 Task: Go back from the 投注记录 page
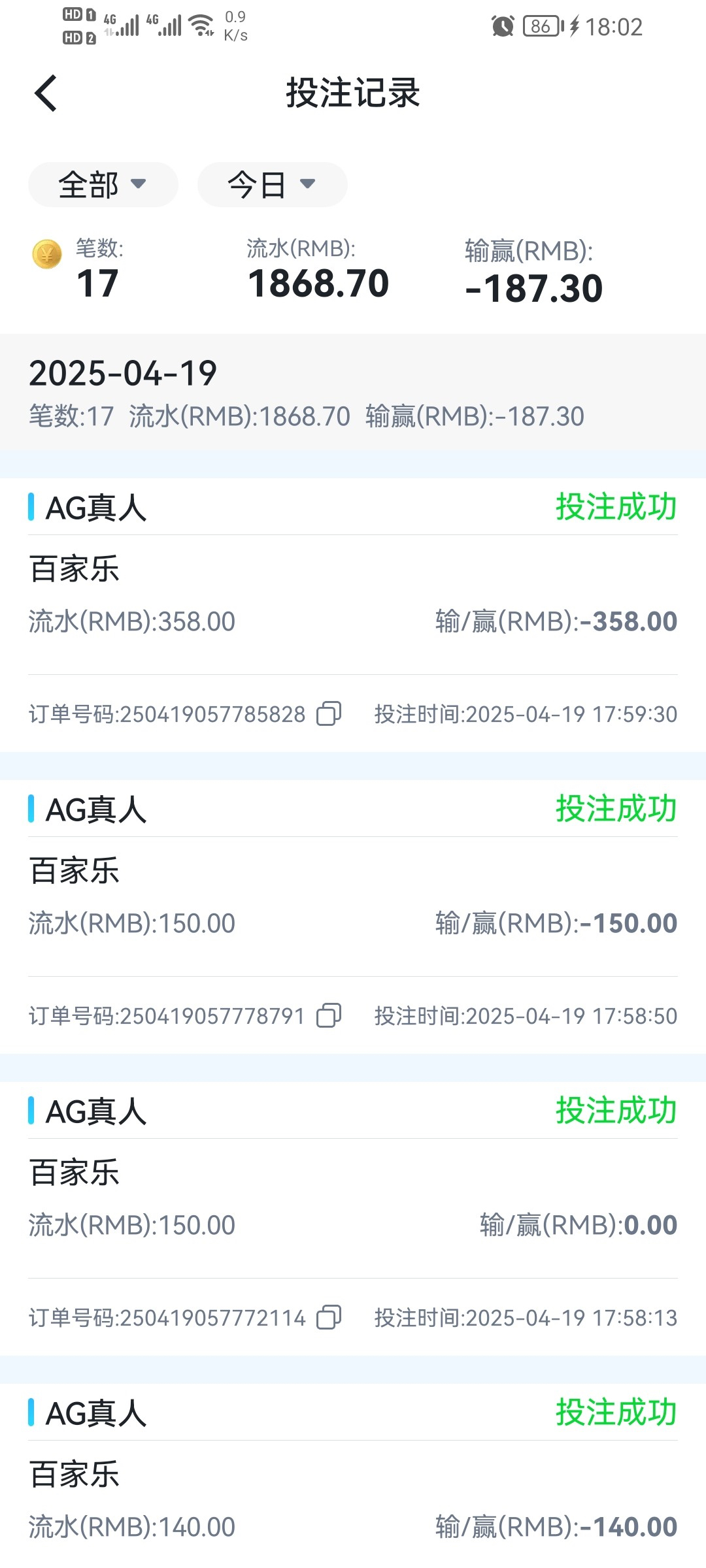46,93
